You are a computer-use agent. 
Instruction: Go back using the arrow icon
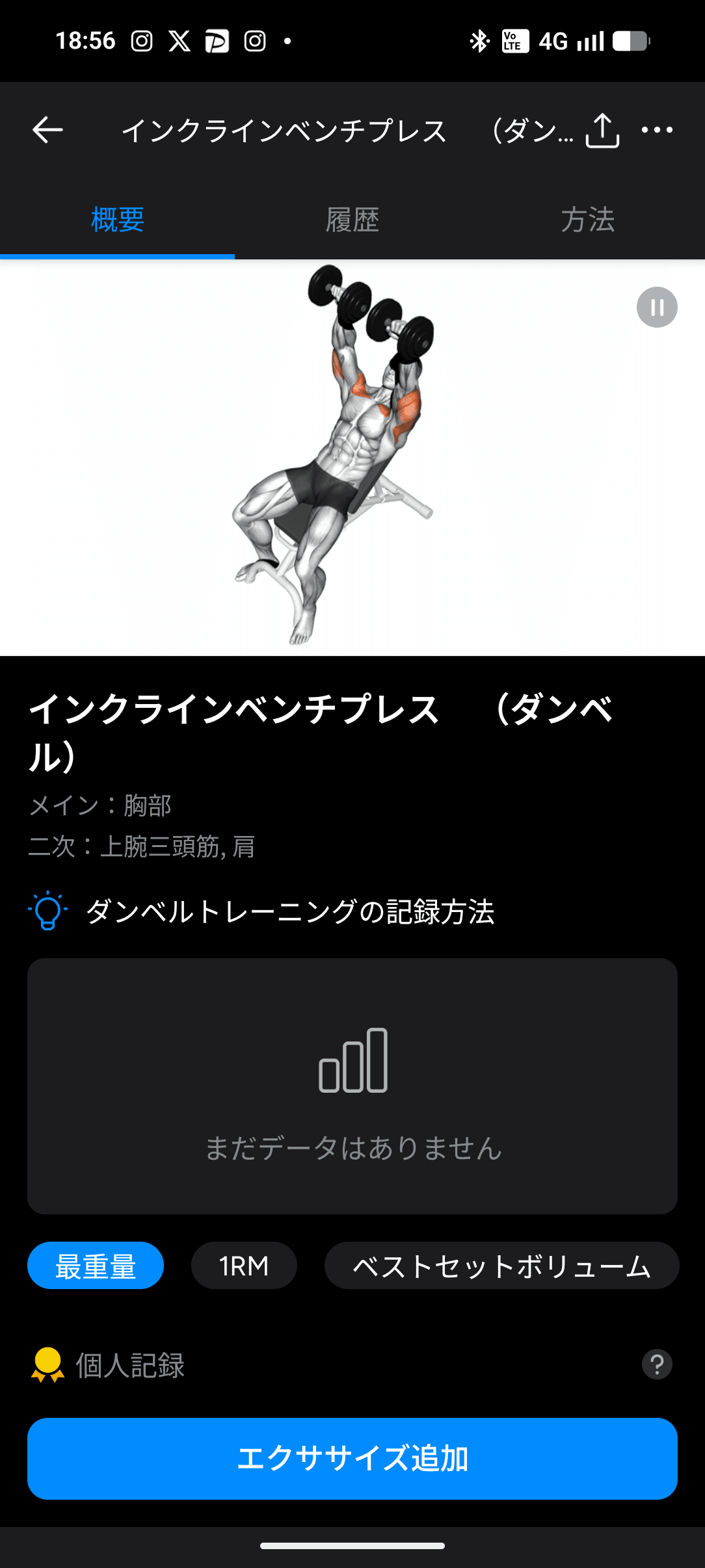(x=48, y=130)
